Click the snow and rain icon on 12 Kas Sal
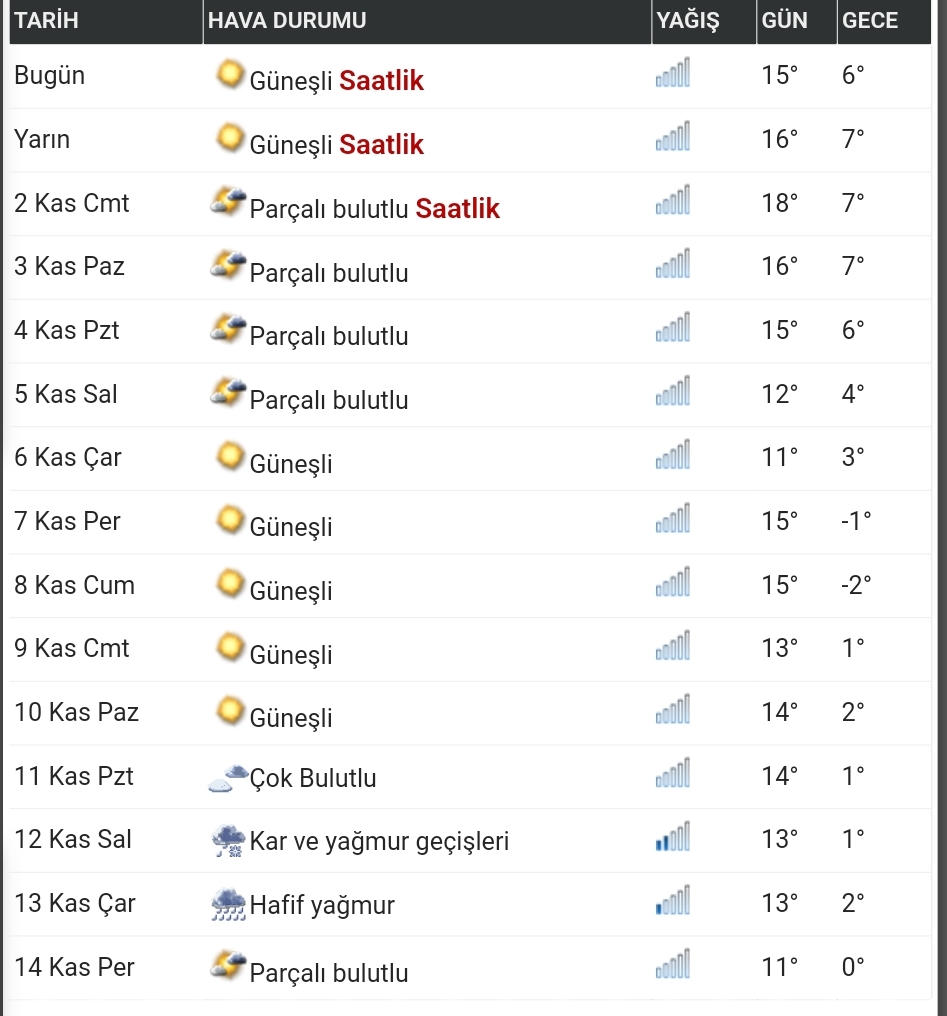947x1016 pixels. [229, 838]
